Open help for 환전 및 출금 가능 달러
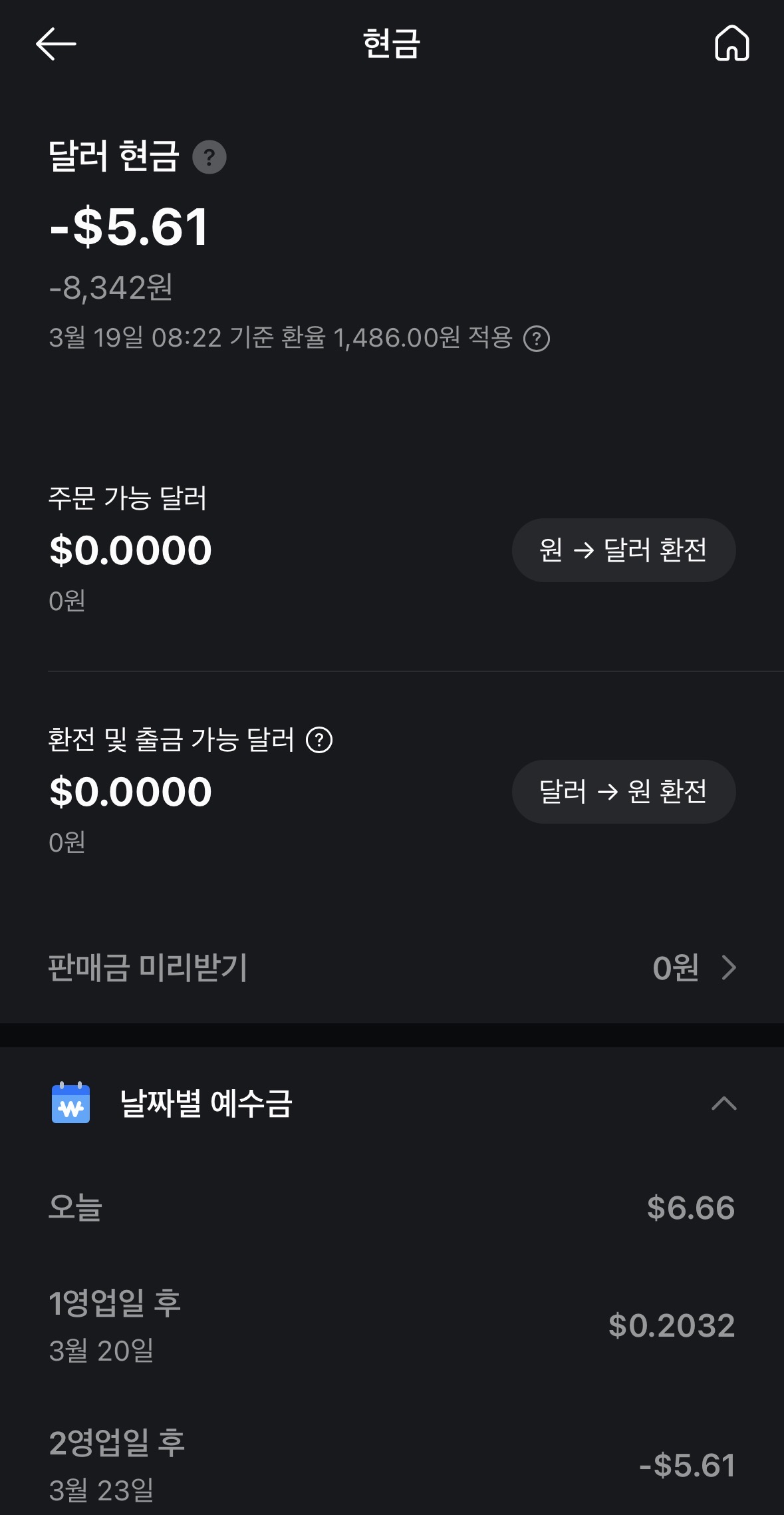The width and height of the screenshot is (784, 1515). [x=319, y=740]
